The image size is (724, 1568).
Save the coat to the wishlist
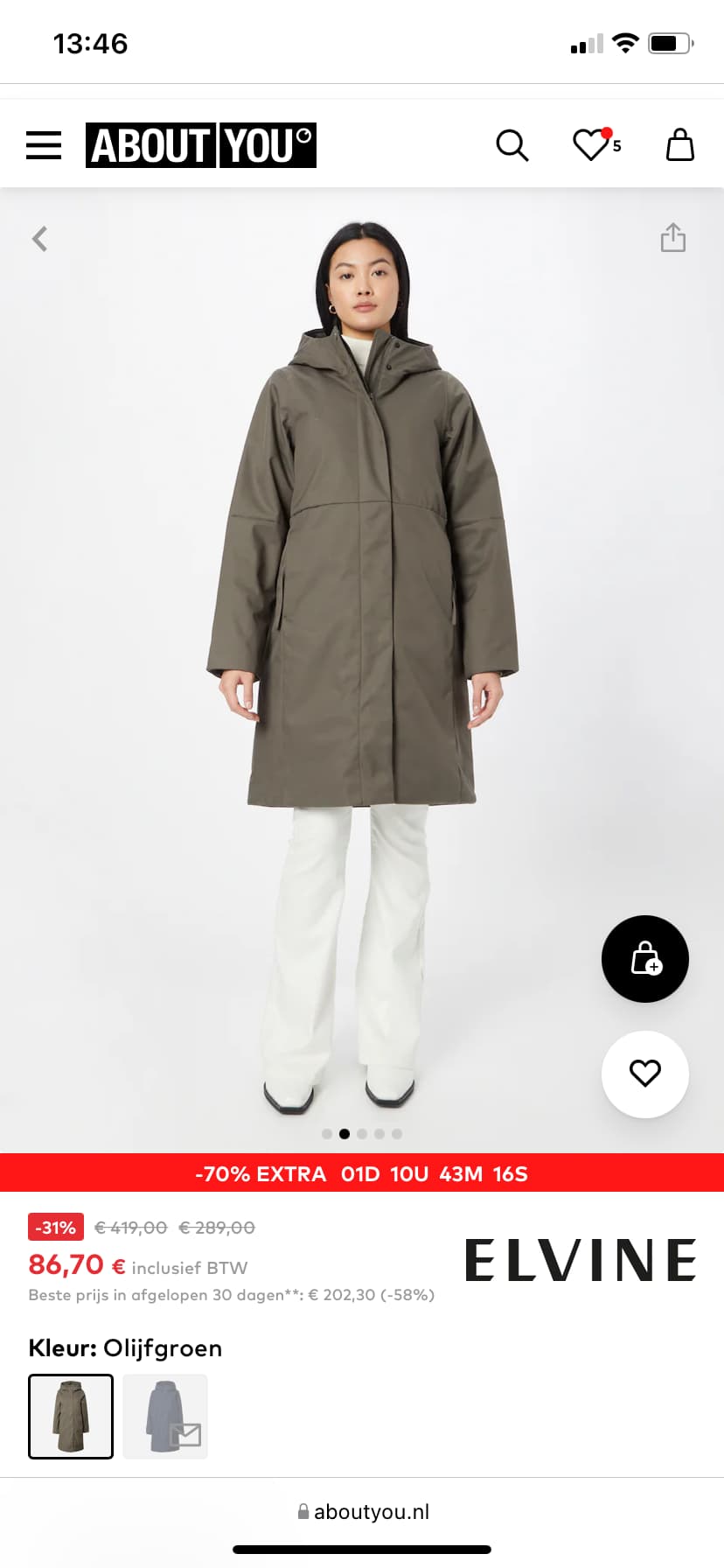(x=645, y=1074)
